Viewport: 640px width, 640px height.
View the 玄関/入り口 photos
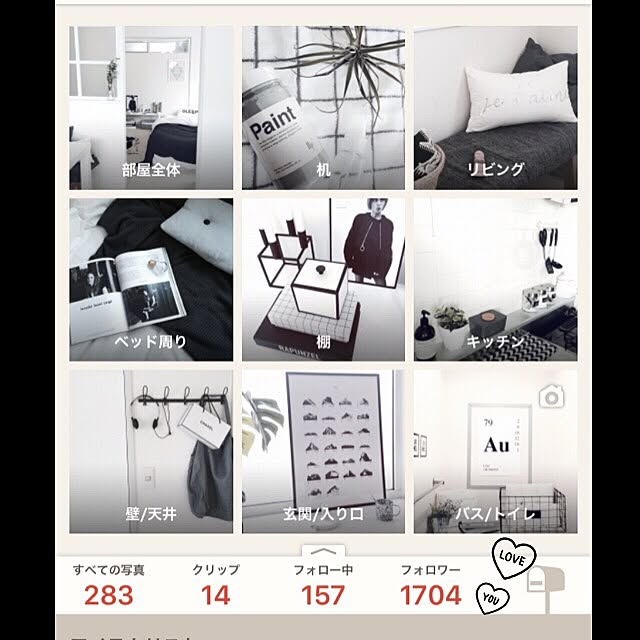323,451
